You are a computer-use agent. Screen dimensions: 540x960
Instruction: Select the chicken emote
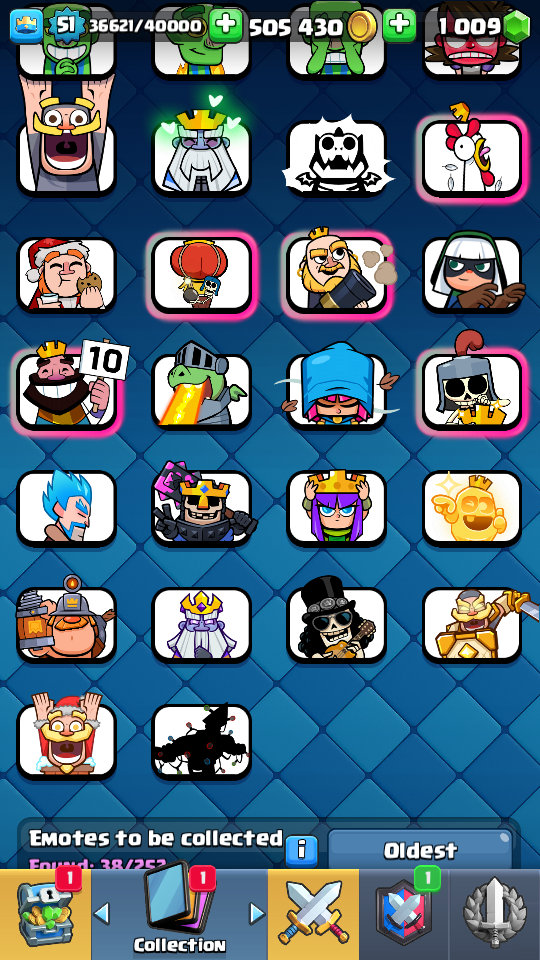pos(471,156)
